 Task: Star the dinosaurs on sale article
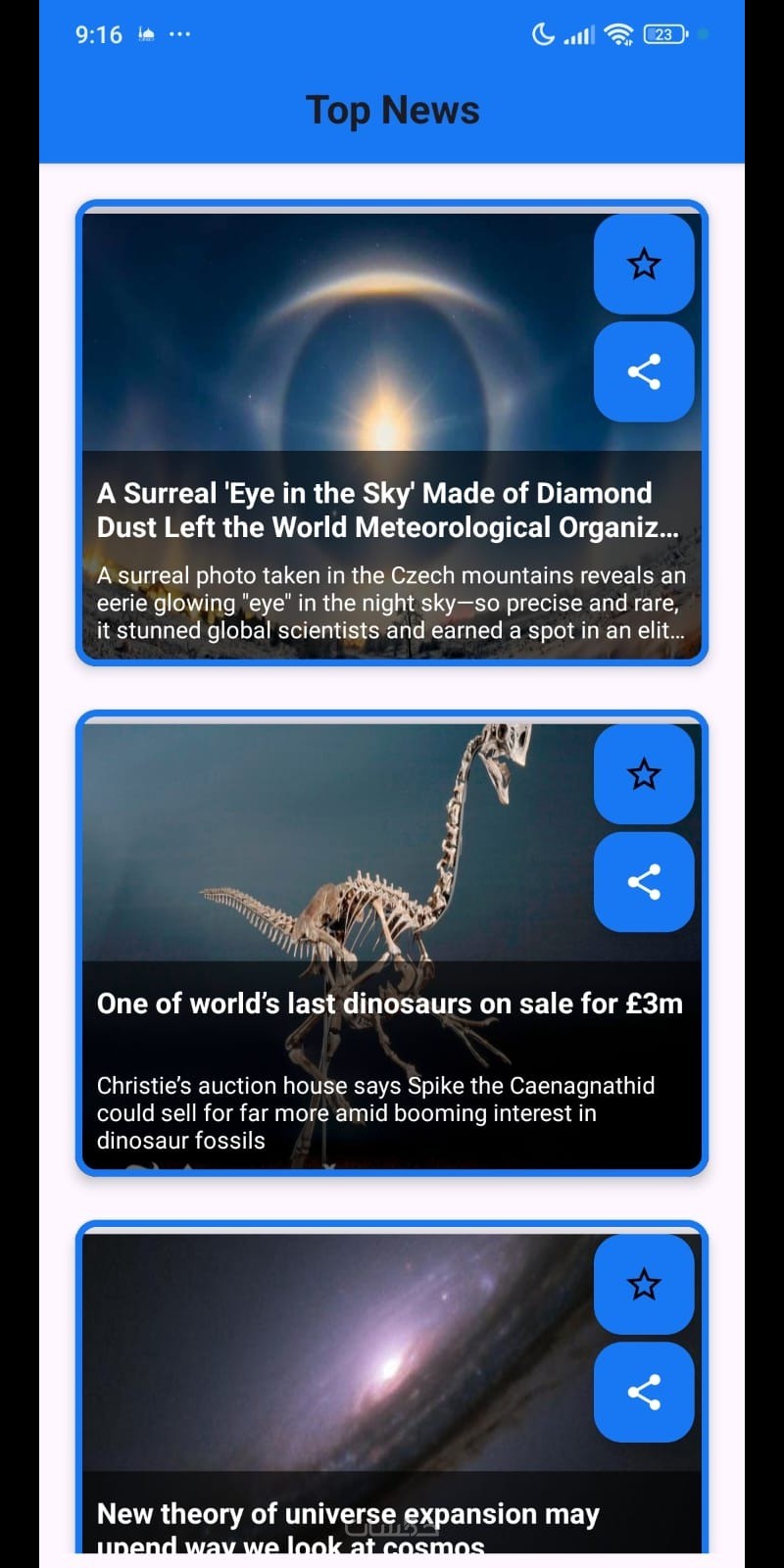644,774
